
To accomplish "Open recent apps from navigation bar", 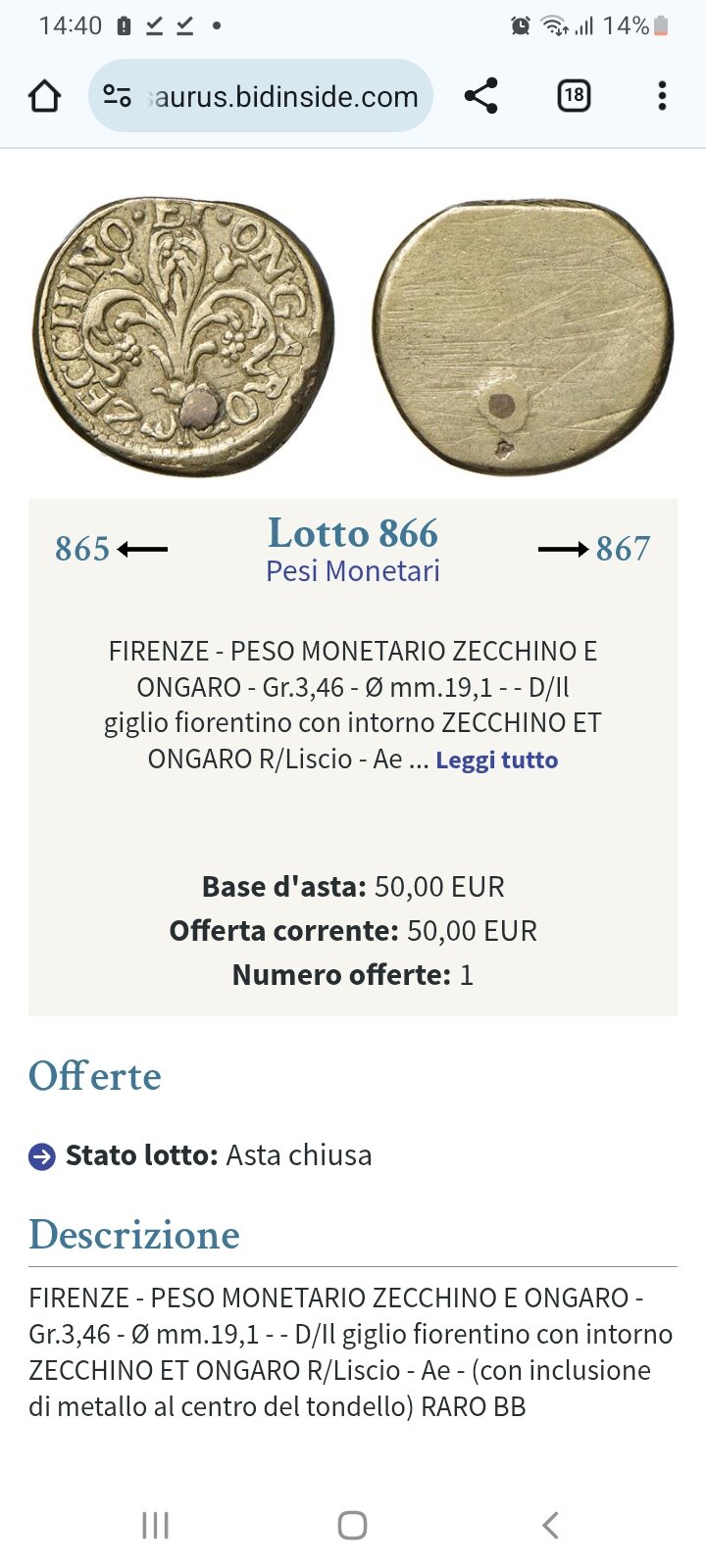I will (x=155, y=1525).
